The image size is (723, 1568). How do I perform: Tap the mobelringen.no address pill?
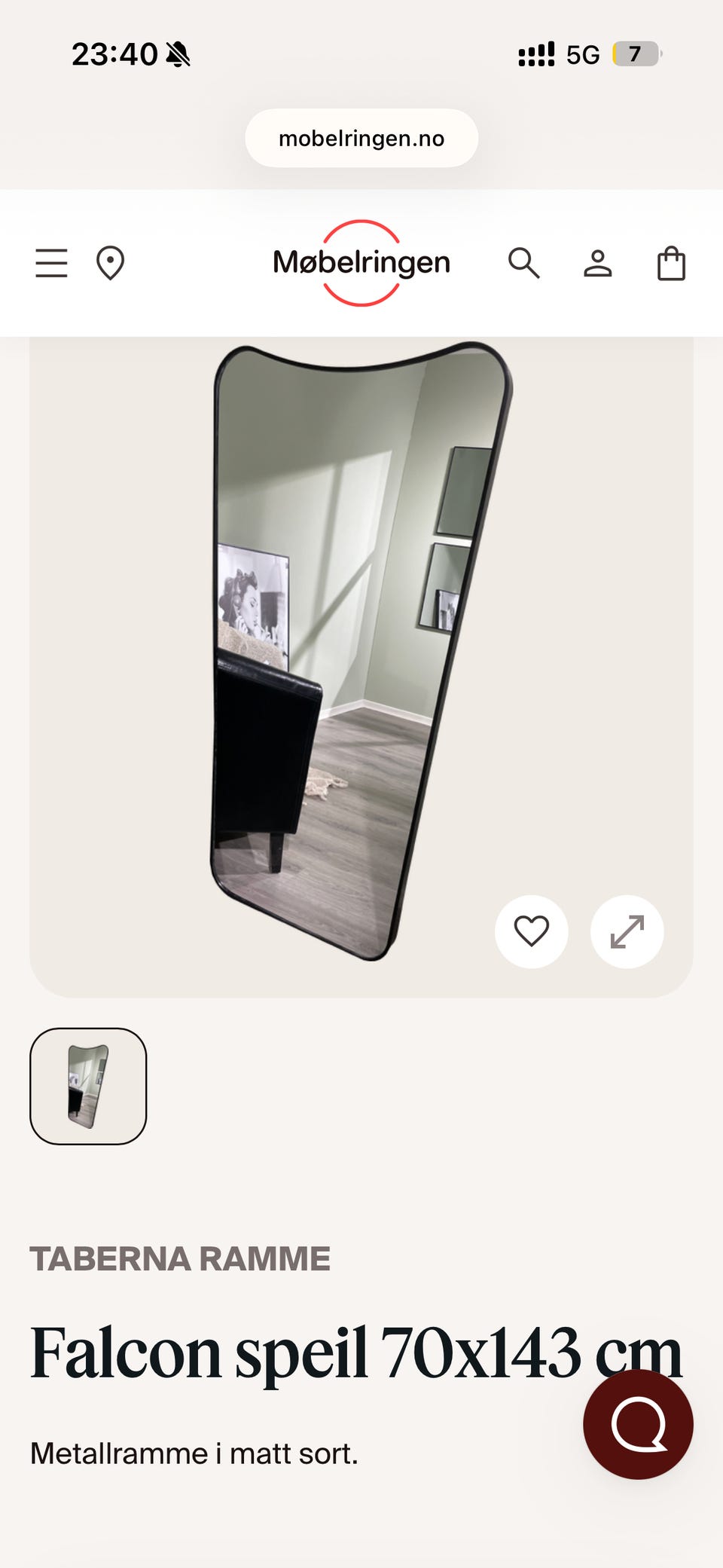click(361, 138)
